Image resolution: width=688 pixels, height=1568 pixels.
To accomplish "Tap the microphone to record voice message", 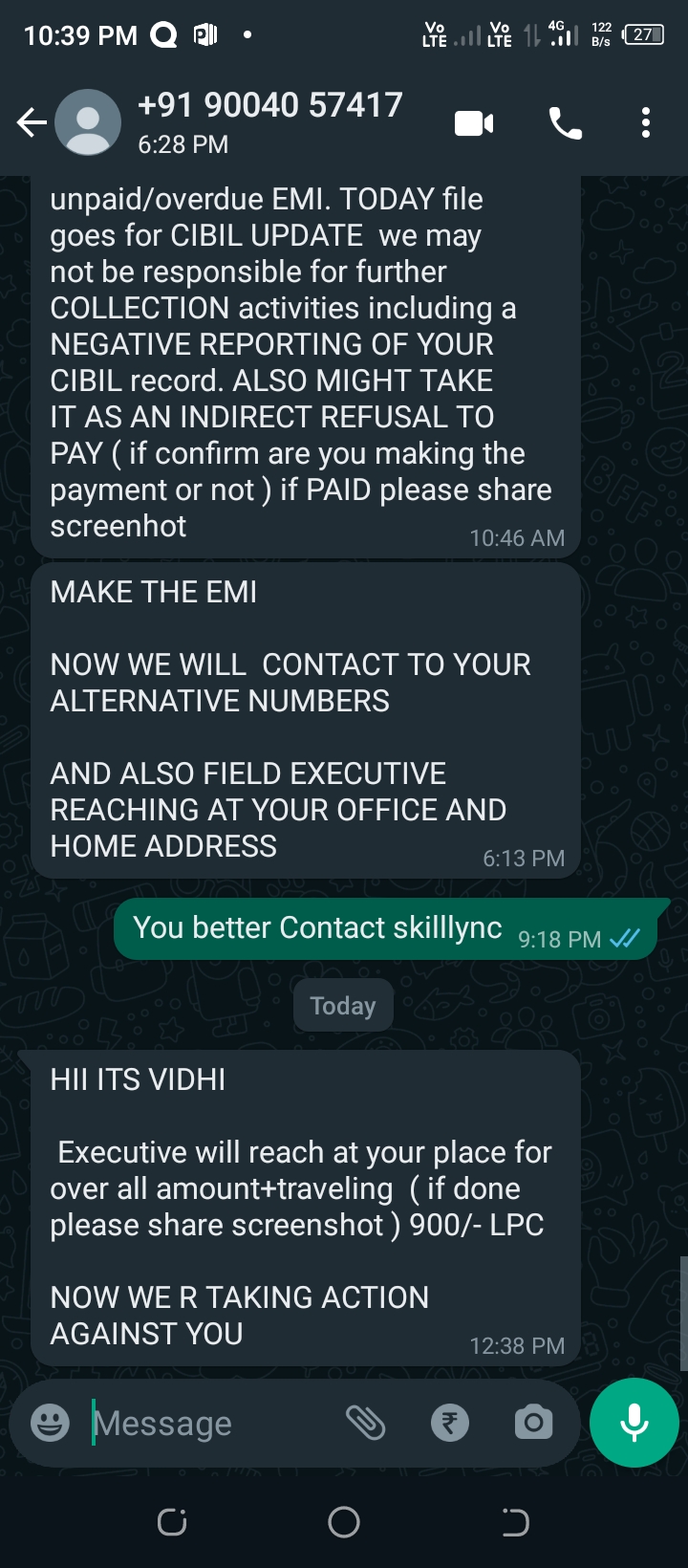I will (634, 1423).
